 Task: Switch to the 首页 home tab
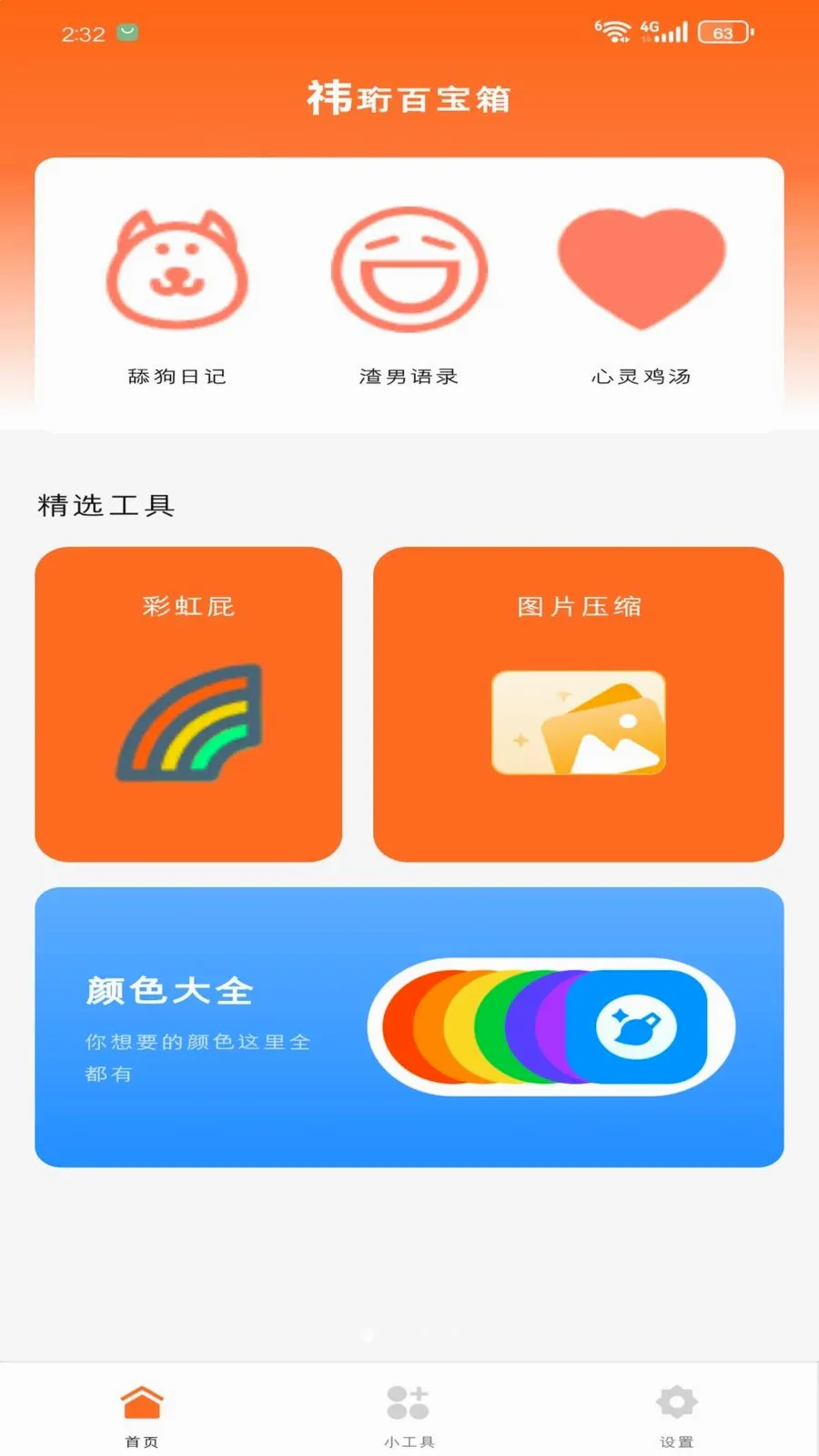[x=142, y=1415]
